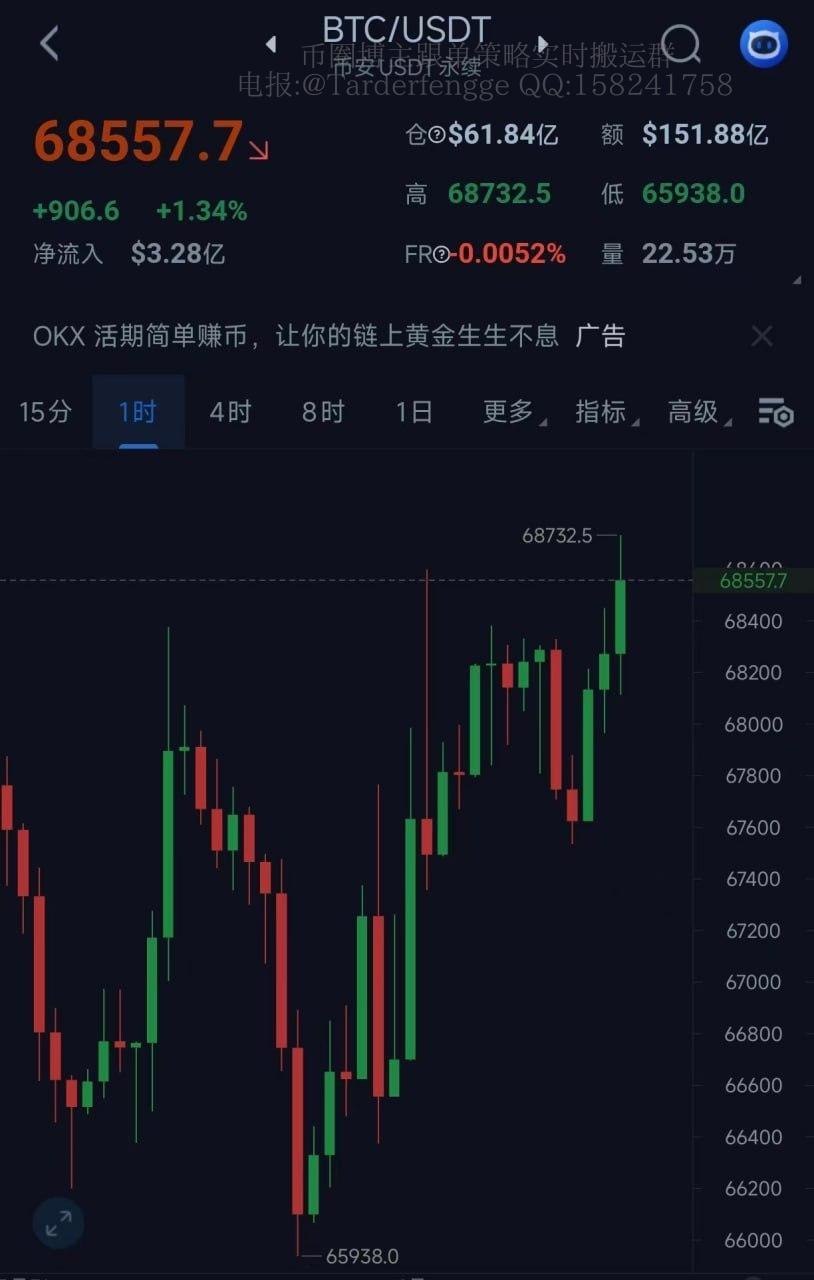Expand the 更多 timeframe options

(512, 411)
